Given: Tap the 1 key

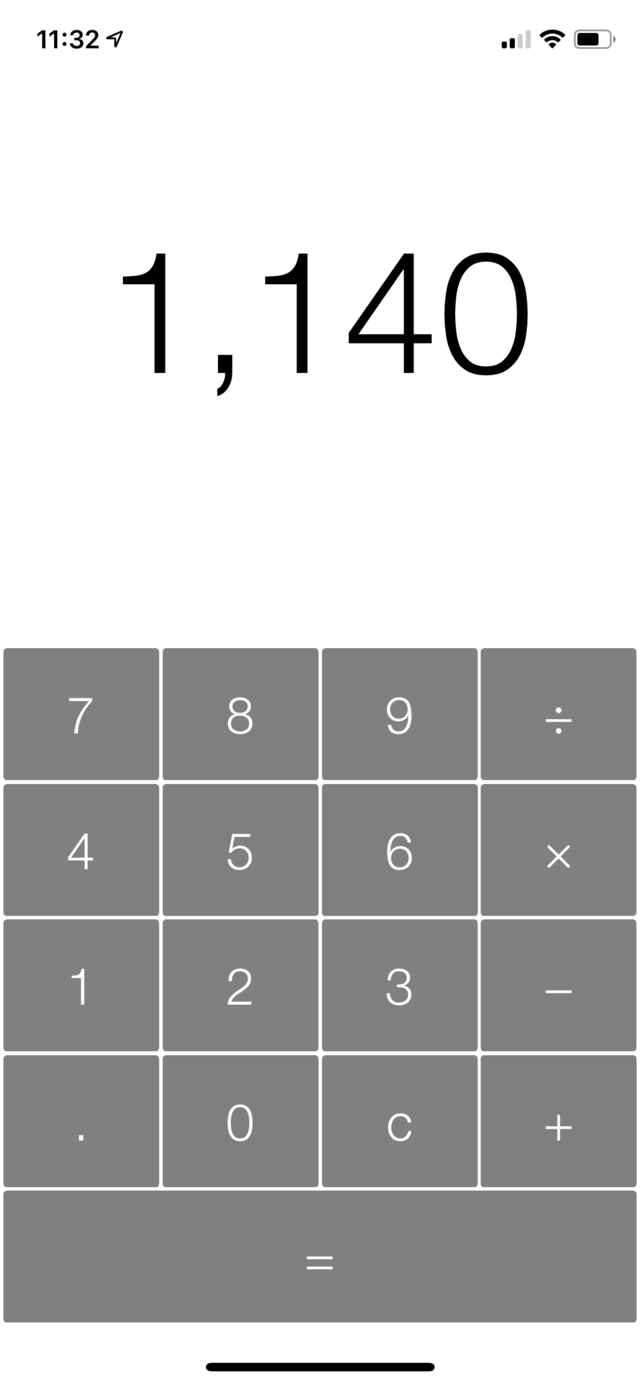Looking at the screenshot, I should coord(81,985).
